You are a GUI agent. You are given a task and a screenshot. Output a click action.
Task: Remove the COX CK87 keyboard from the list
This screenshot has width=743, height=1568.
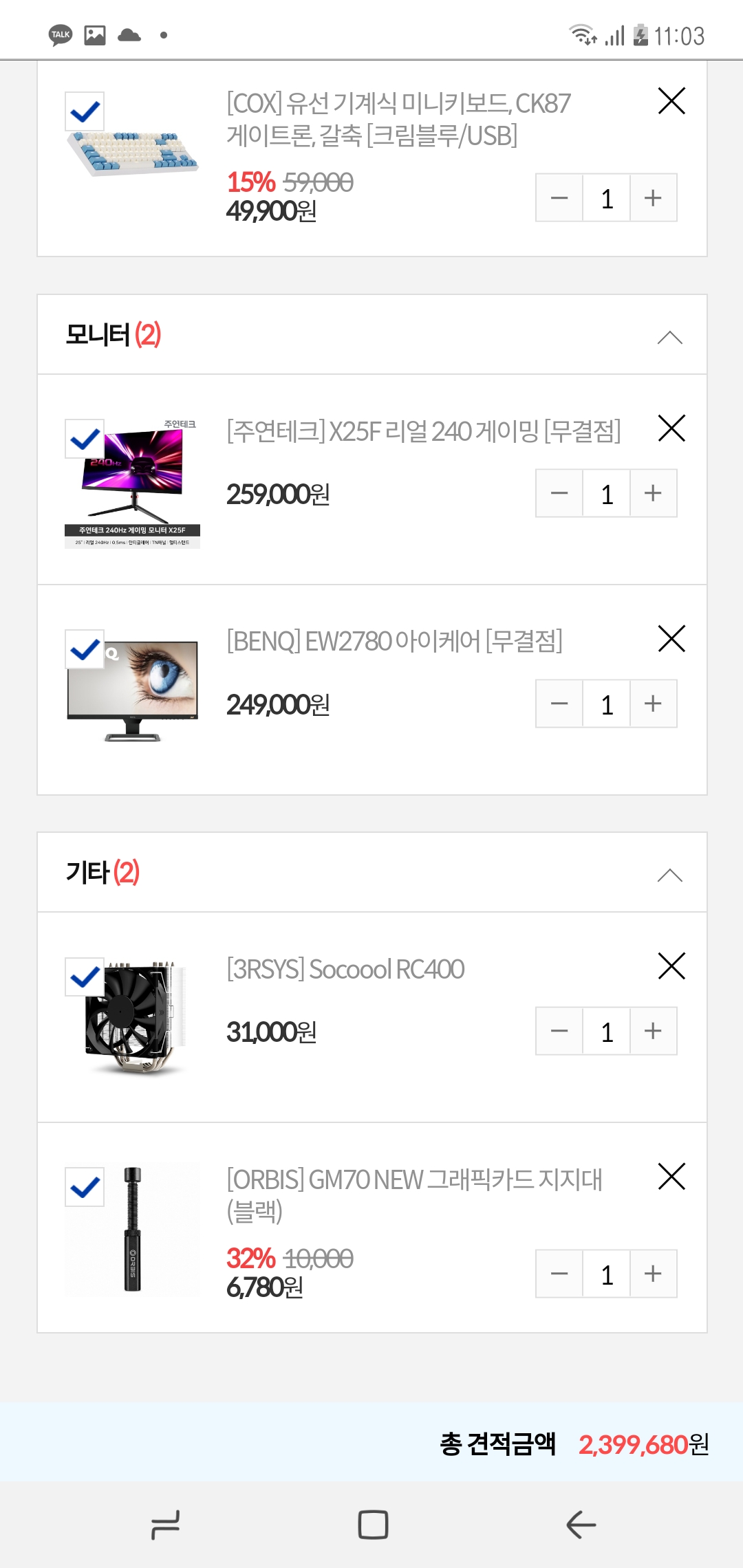coord(671,101)
